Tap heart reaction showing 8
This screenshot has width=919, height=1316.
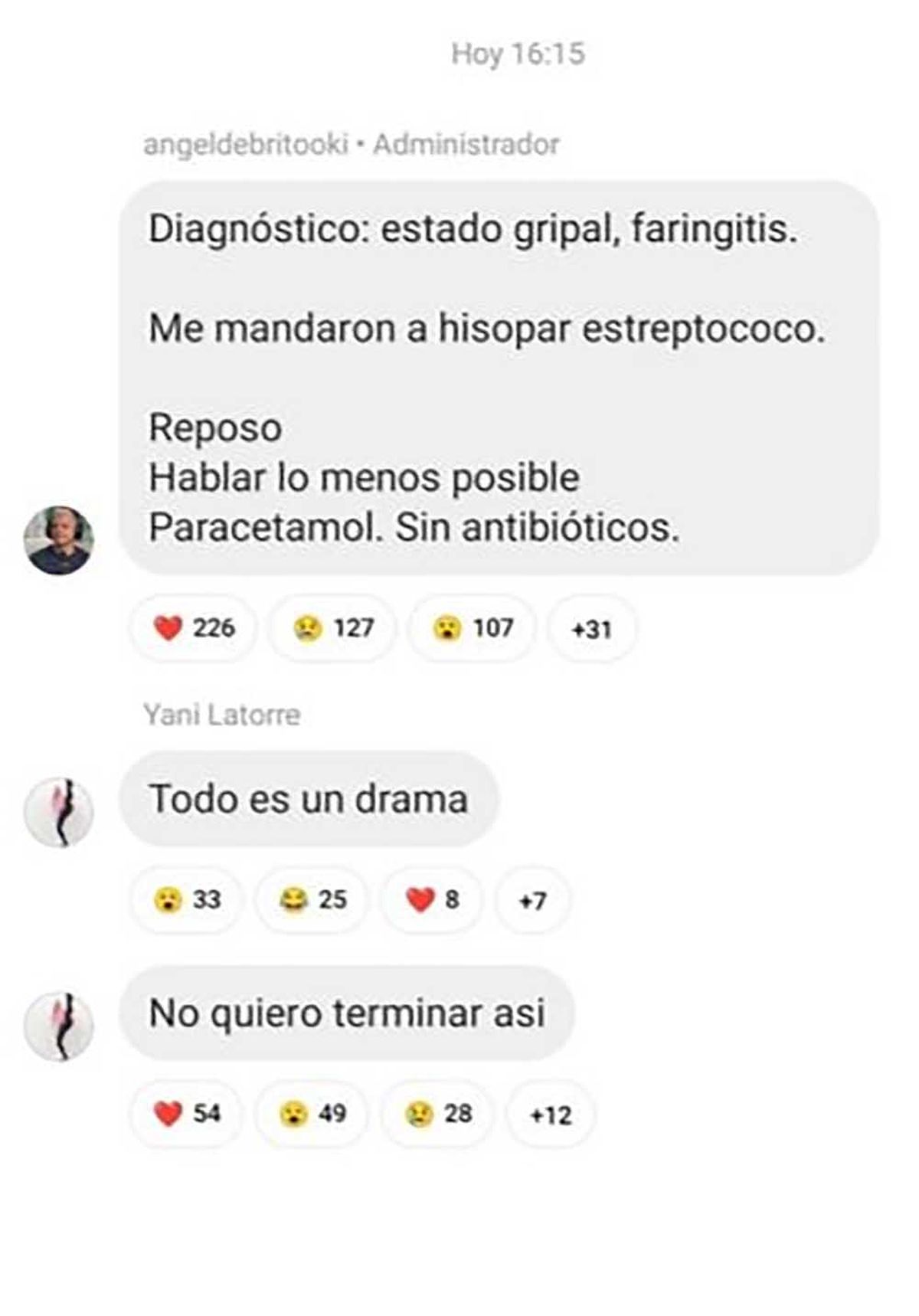tap(431, 899)
